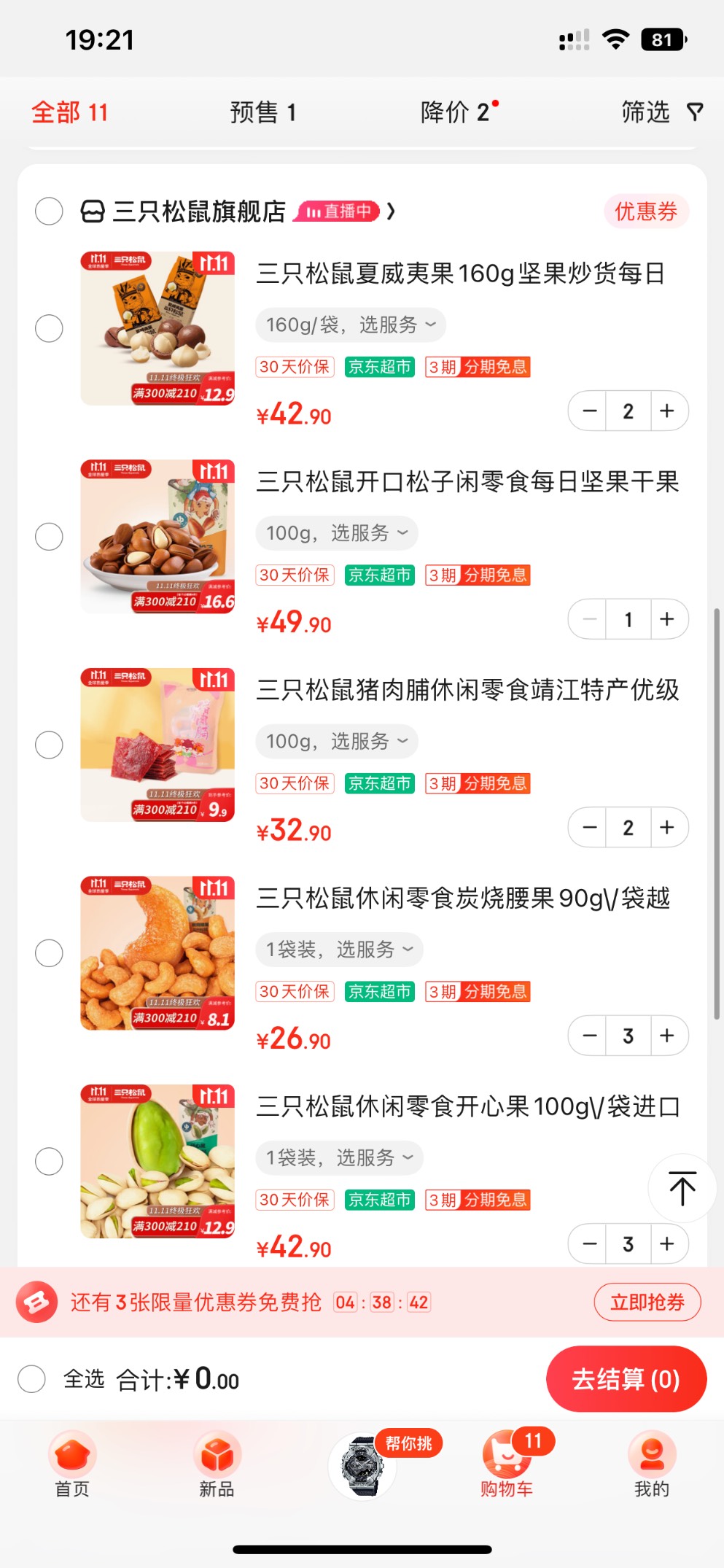Select the 夏威夷果 160g item checkbox
This screenshot has height=1568, width=724.
pyautogui.click(x=49, y=328)
